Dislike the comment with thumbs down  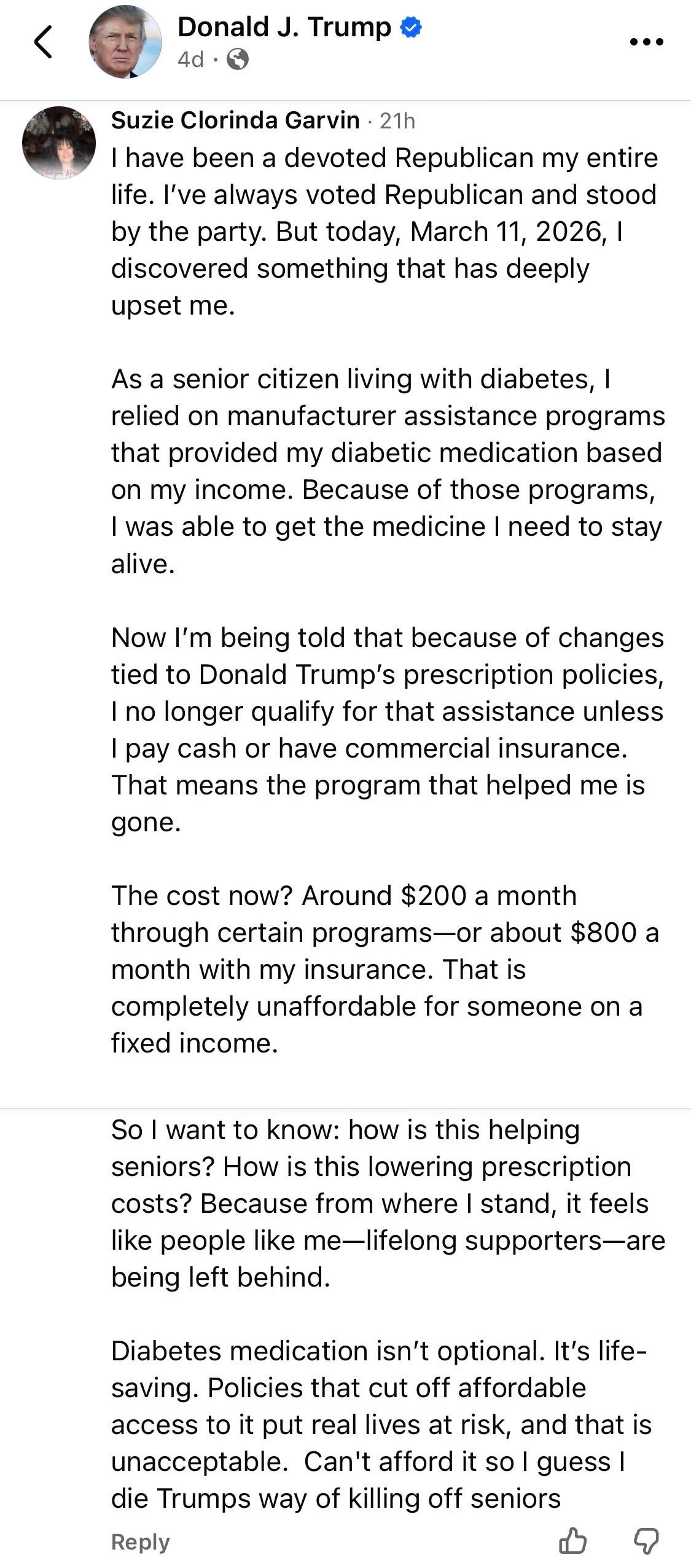coord(646,1542)
